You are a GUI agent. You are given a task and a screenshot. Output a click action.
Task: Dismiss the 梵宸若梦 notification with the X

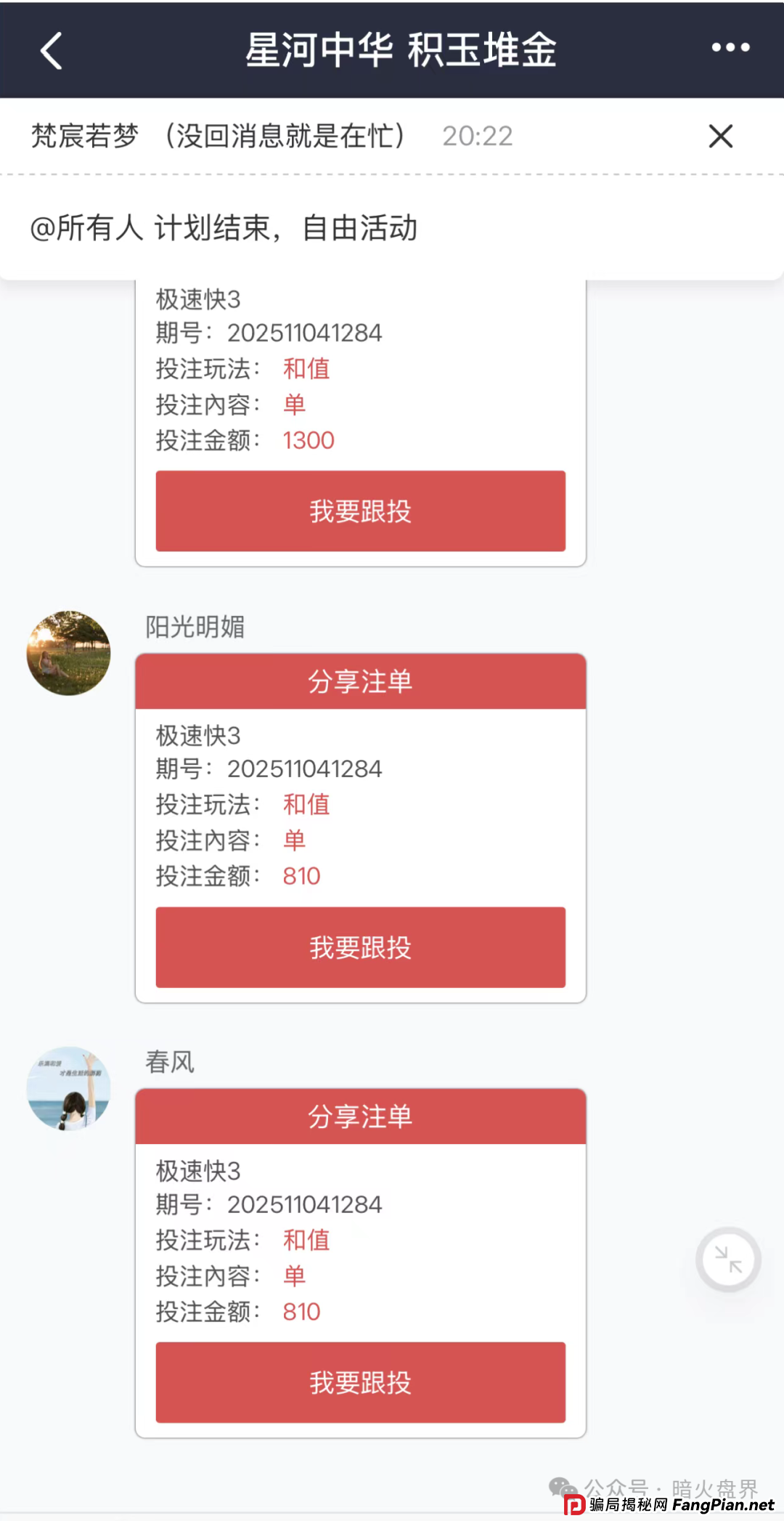[x=720, y=136]
